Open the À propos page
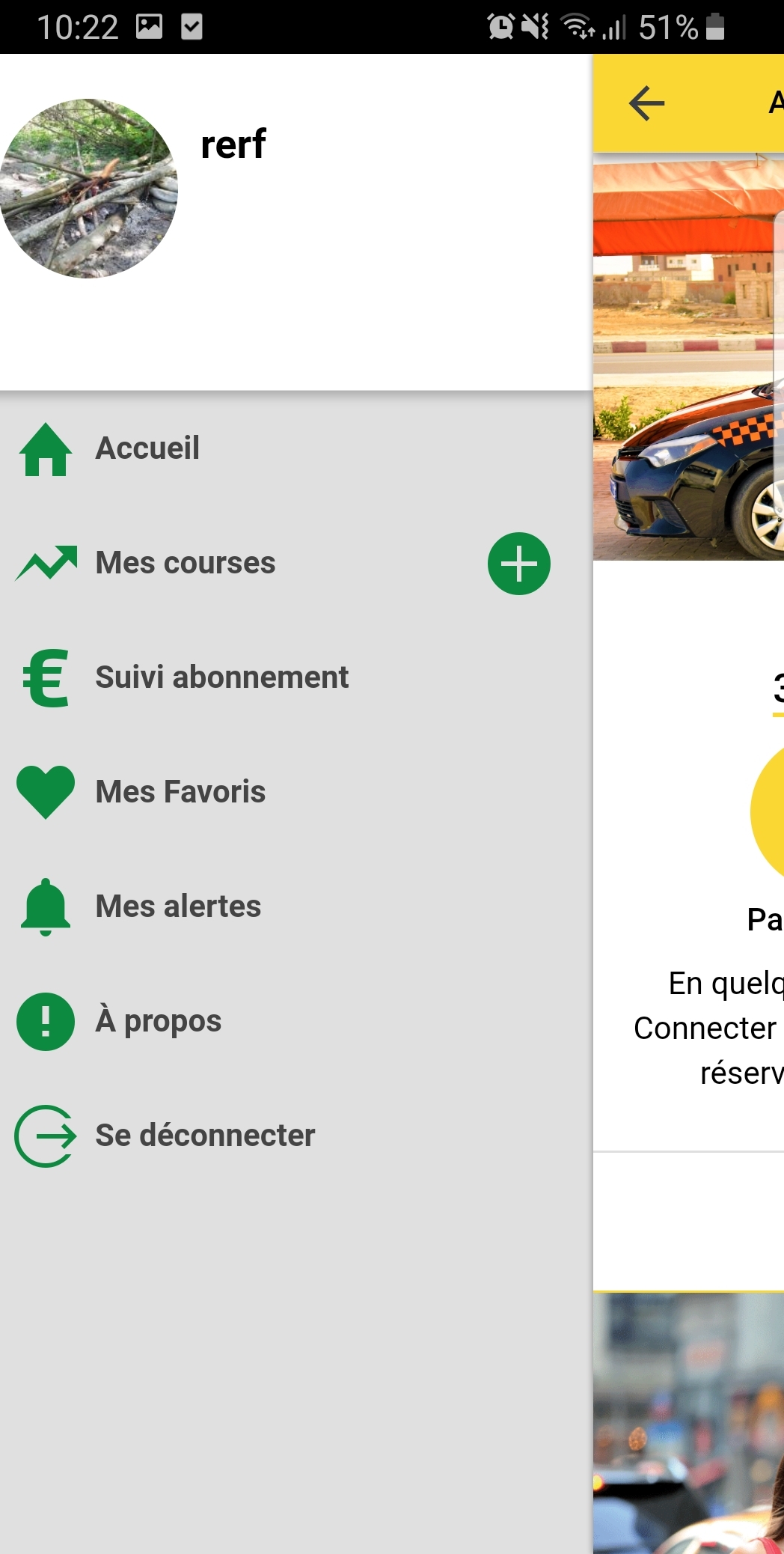Image resolution: width=784 pixels, height=1554 pixels. click(x=295, y=1021)
